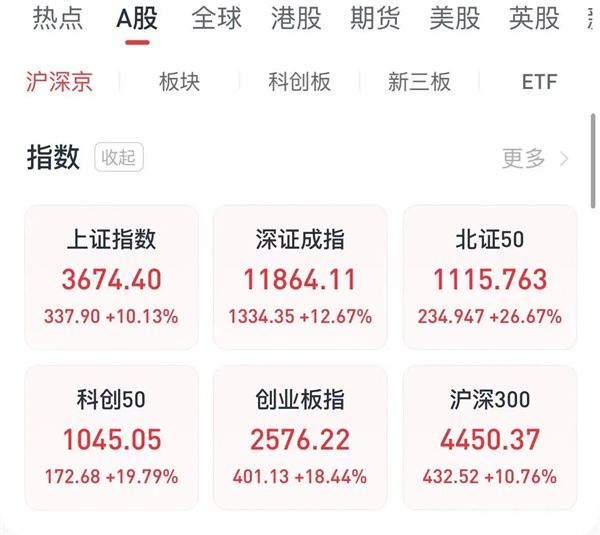The width and height of the screenshot is (600, 535).
Task: Open the 新三板 sub-tab
Action: (419, 83)
